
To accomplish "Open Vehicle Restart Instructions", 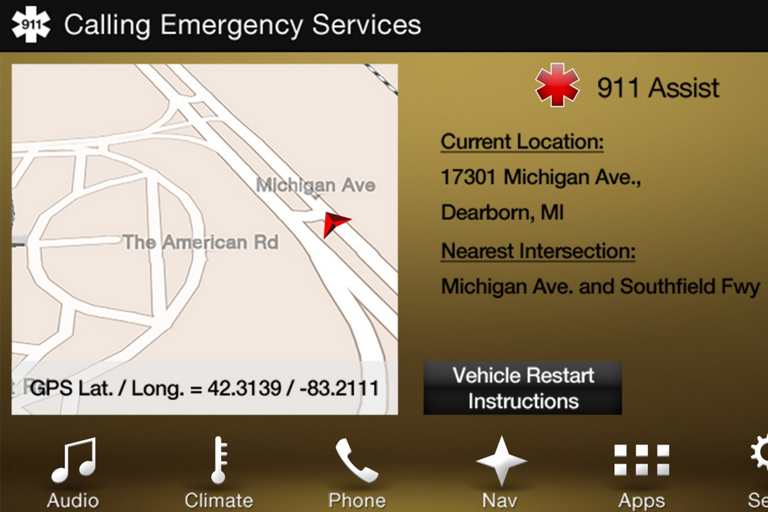I will (x=523, y=388).
